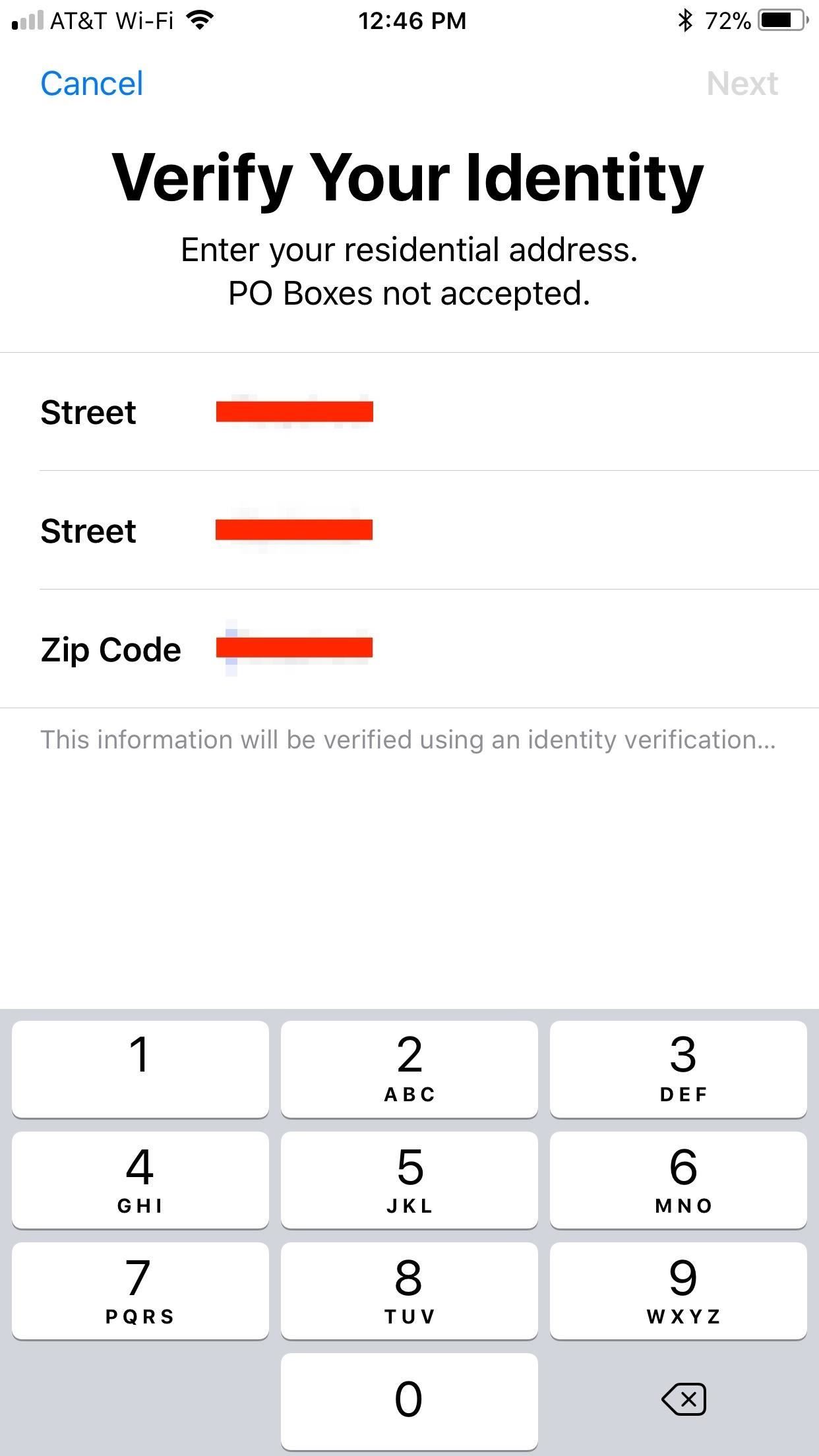819x1456 pixels.
Task: Tap the Wi-Fi icon in status bar
Action: [x=197, y=20]
